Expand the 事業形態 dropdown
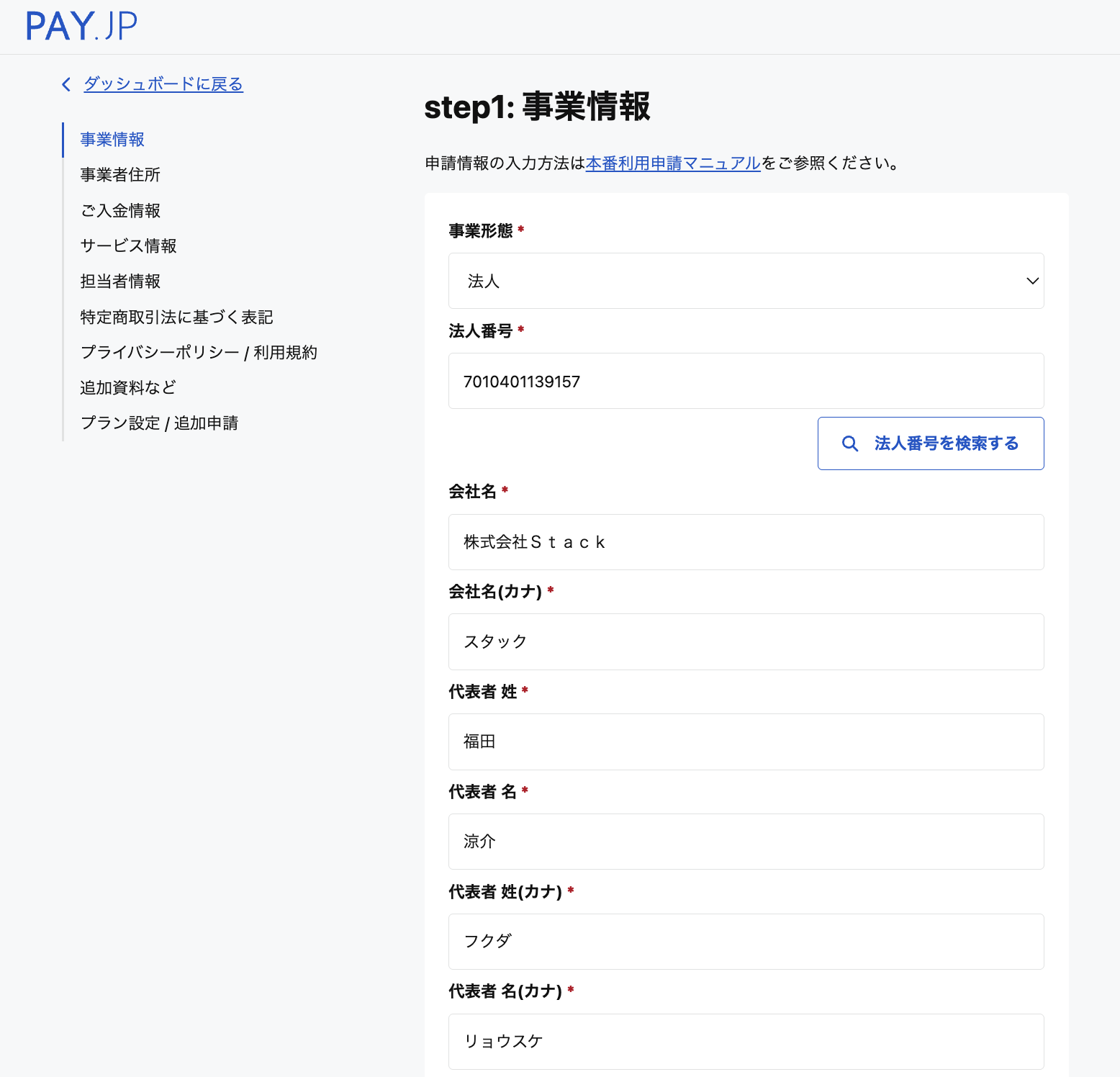The width and height of the screenshot is (1120, 1077). coord(746,281)
